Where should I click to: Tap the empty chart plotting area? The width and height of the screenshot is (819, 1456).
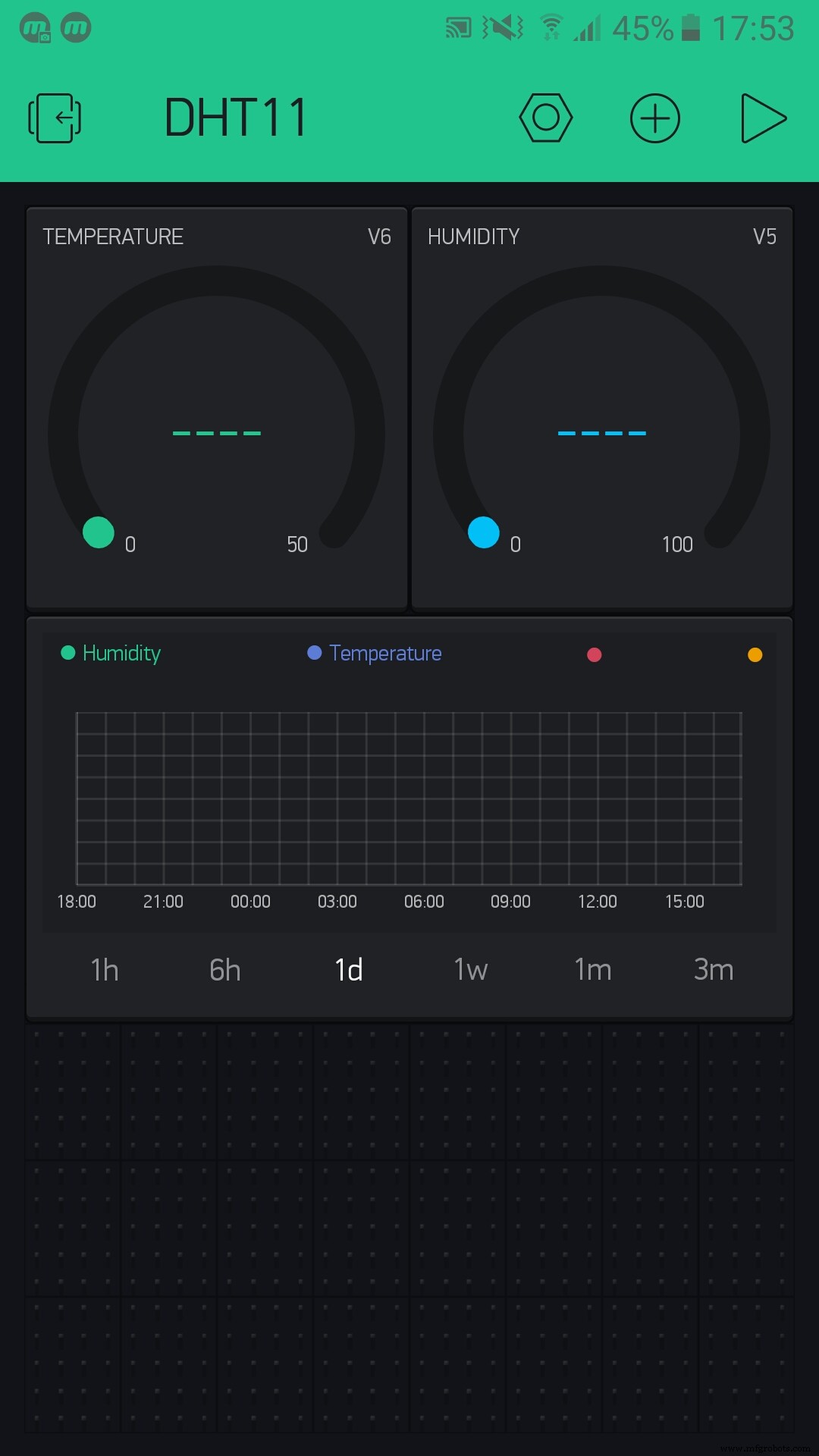(x=409, y=796)
